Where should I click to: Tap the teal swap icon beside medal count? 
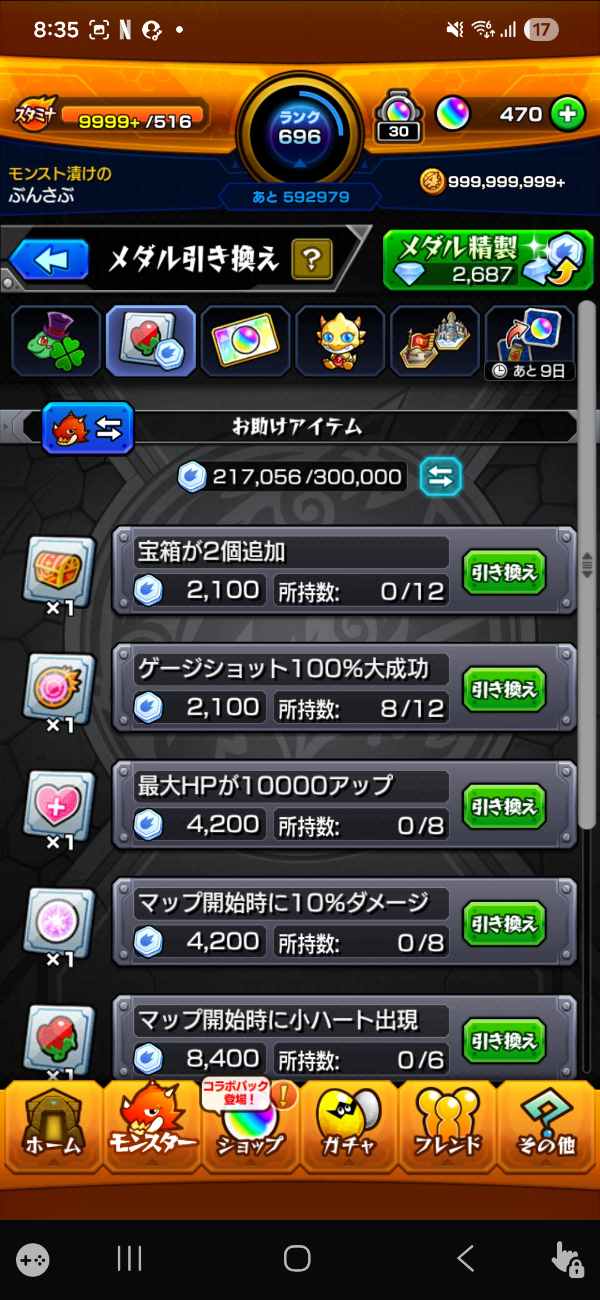(x=440, y=477)
